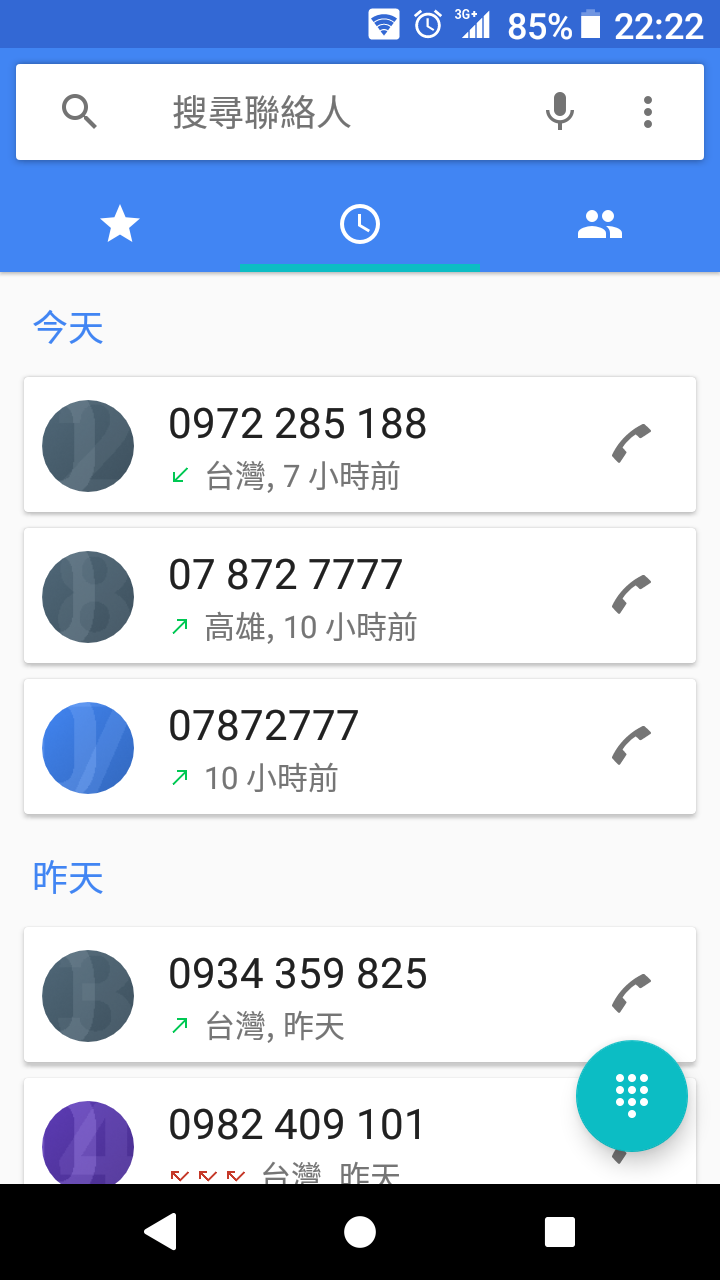Image resolution: width=720 pixels, height=1280 pixels.
Task: Open call entry 0934 359 825
Action: 360,995
